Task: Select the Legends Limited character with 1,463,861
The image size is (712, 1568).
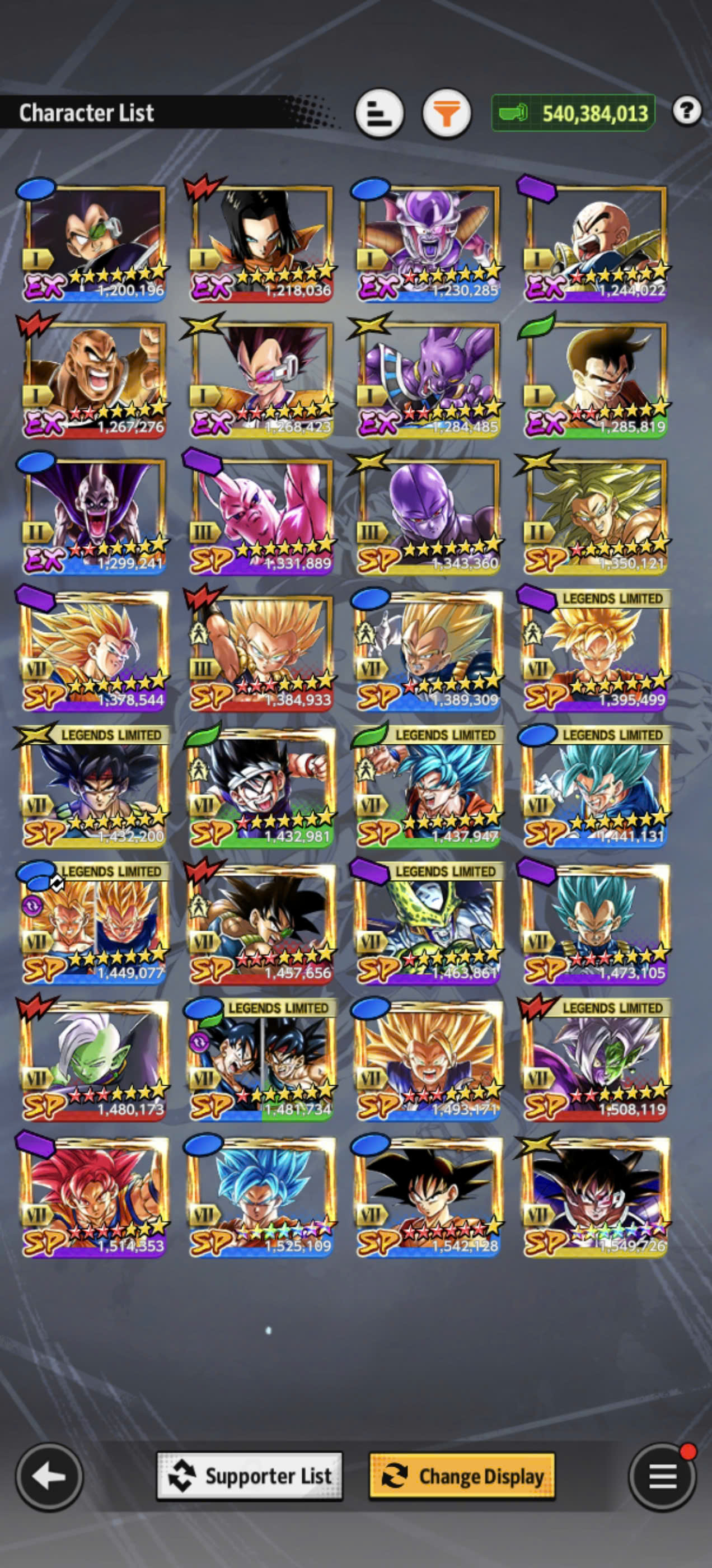Action: pyautogui.click(x=428, y=923)
